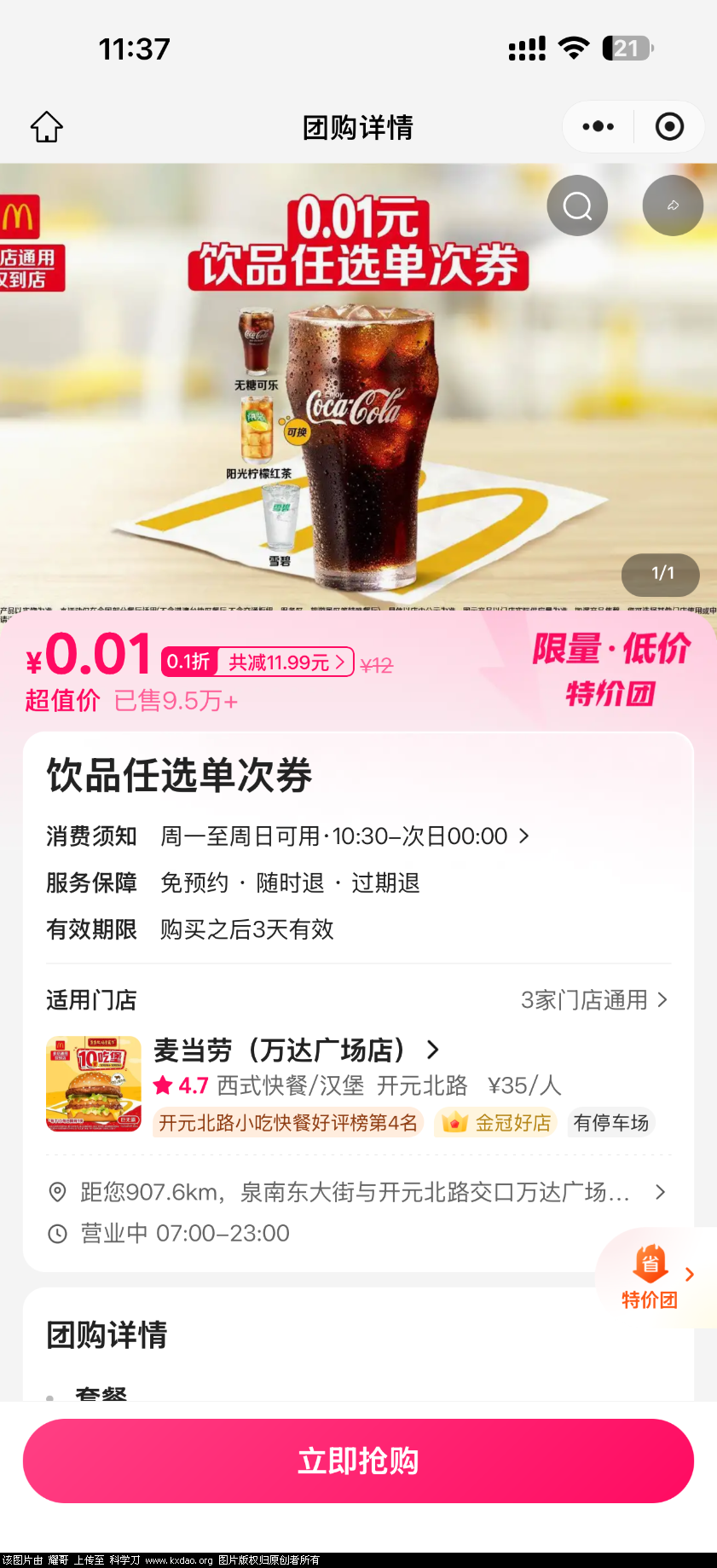Share this group-buy deal

[673, 205]
